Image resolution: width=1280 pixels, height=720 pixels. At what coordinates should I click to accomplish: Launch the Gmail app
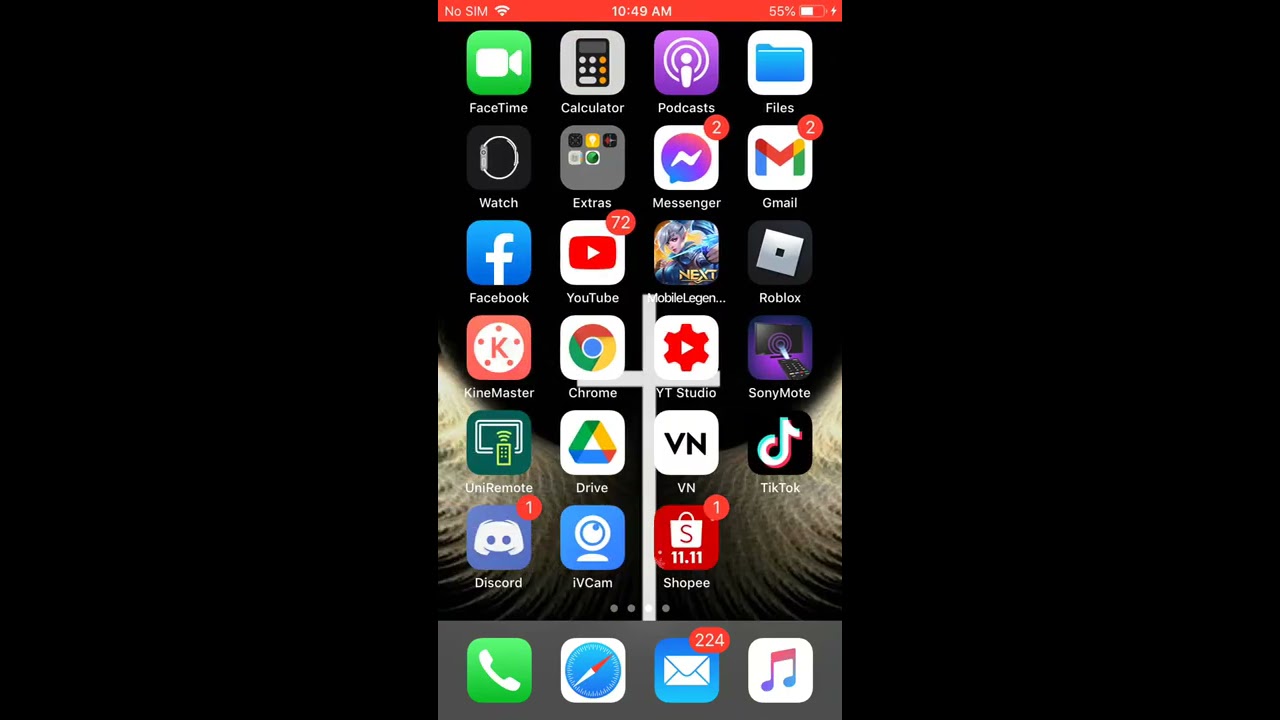click(779, 158)
